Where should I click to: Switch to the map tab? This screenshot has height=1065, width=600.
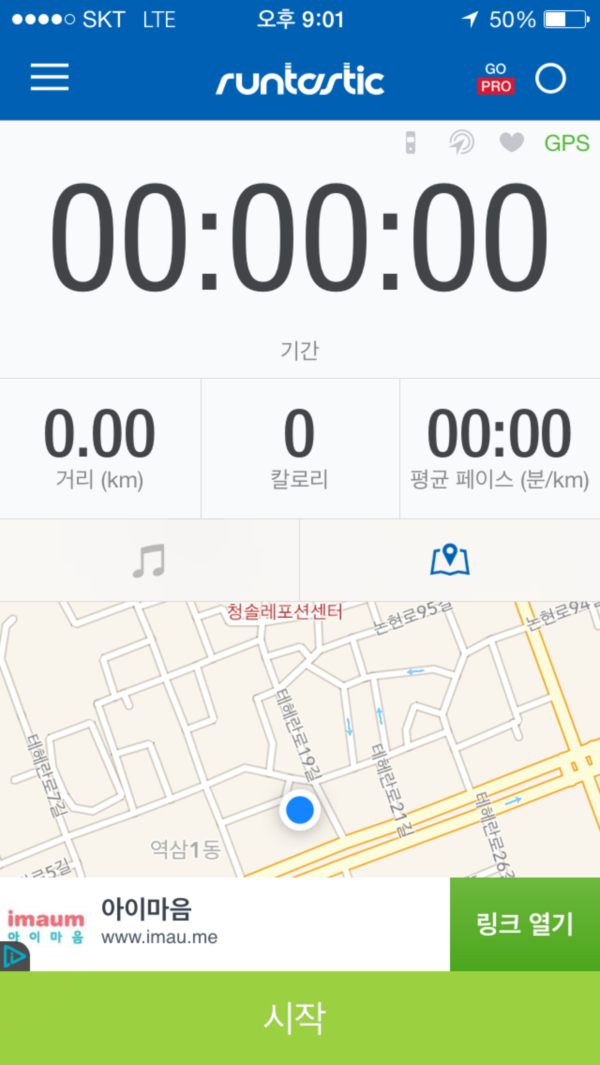point(450,560)
